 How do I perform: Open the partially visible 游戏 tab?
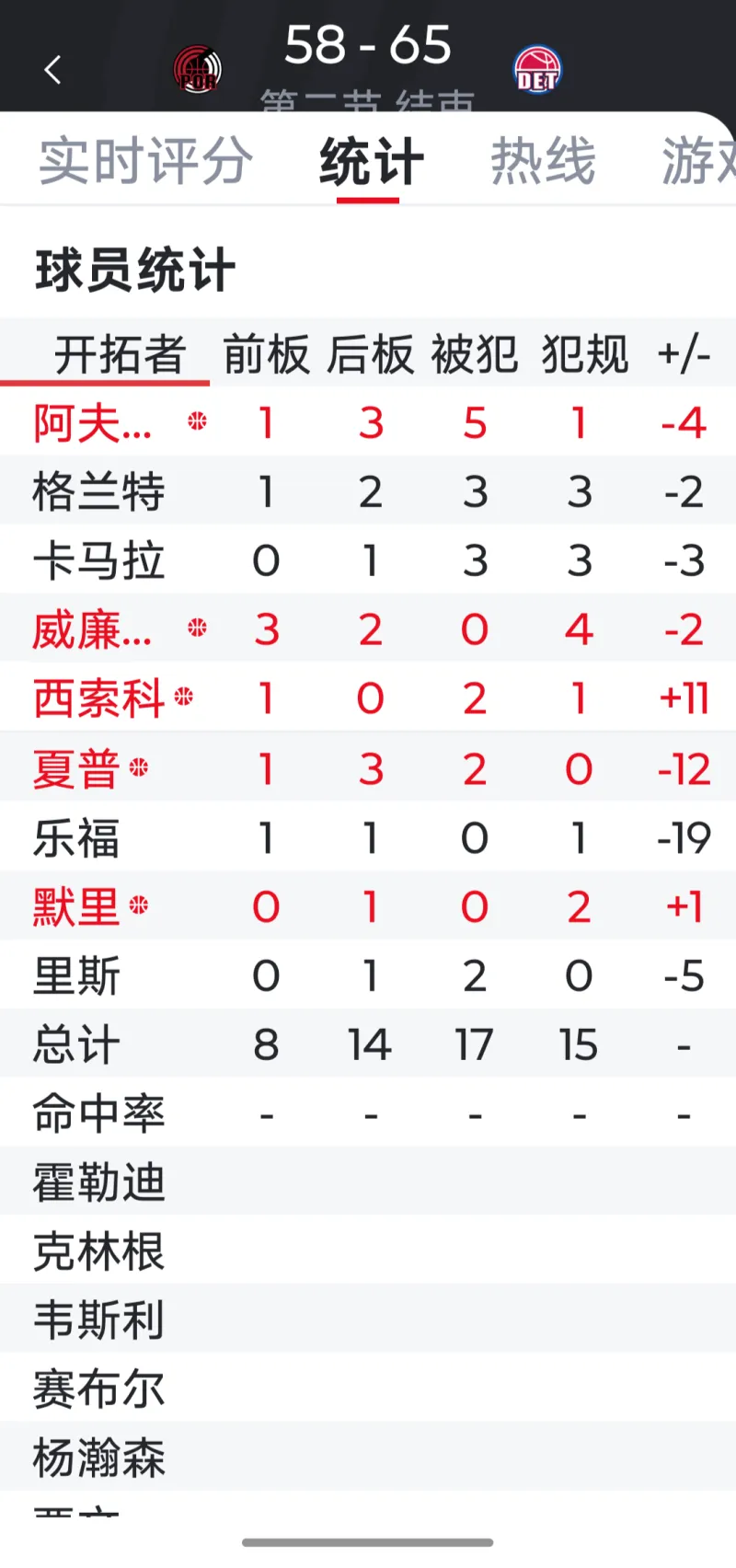pos(697,161)
